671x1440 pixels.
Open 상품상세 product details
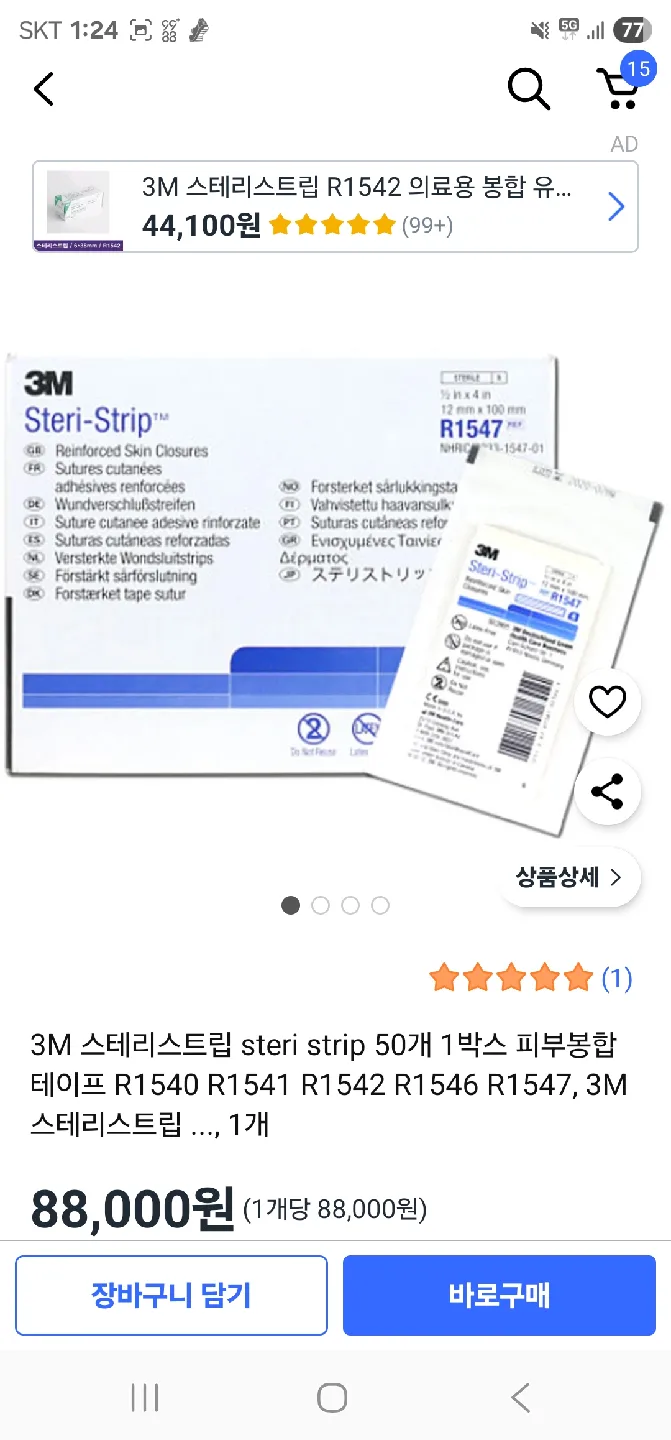[568, 878]
